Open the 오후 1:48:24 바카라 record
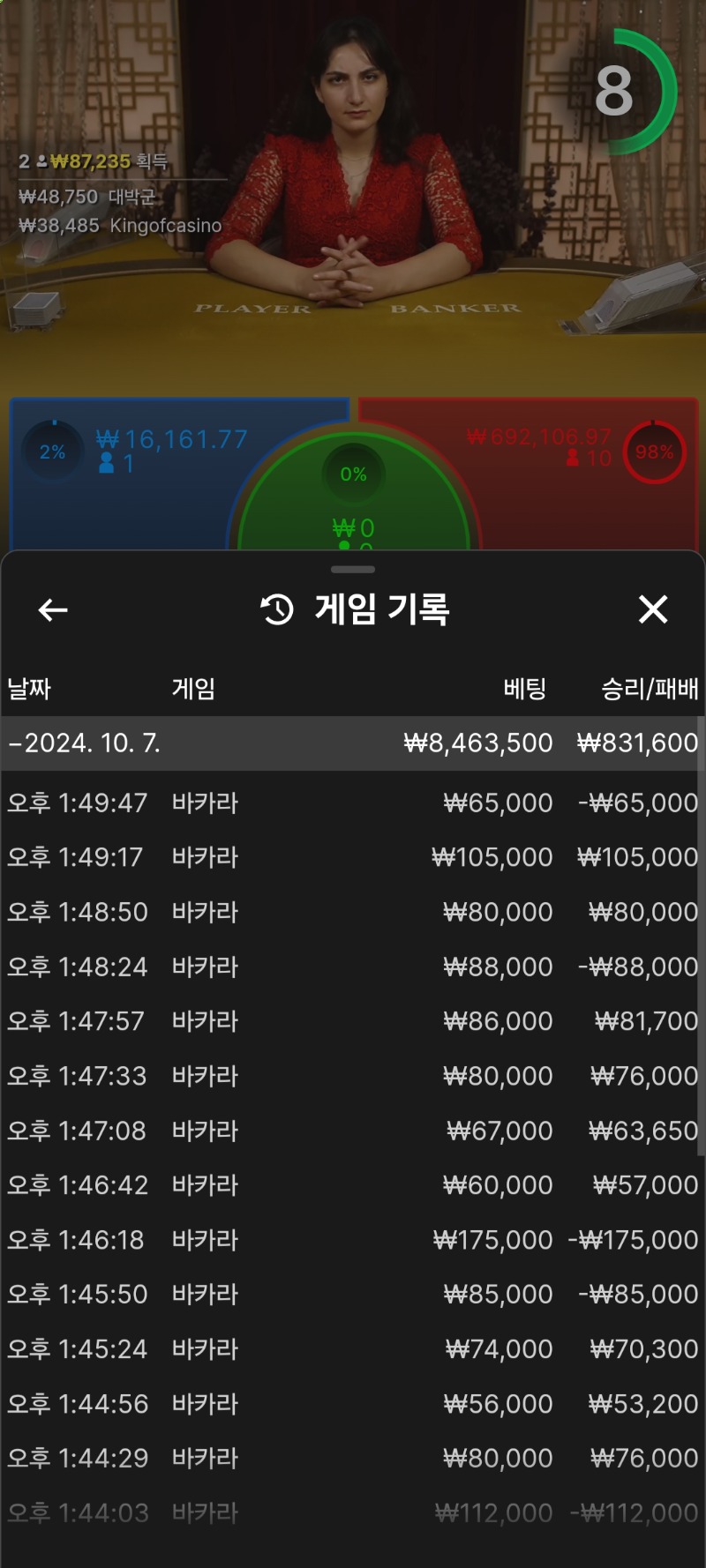Viewport: 706px width, 1568px height. pyautogui.click(x=351, y=967)
